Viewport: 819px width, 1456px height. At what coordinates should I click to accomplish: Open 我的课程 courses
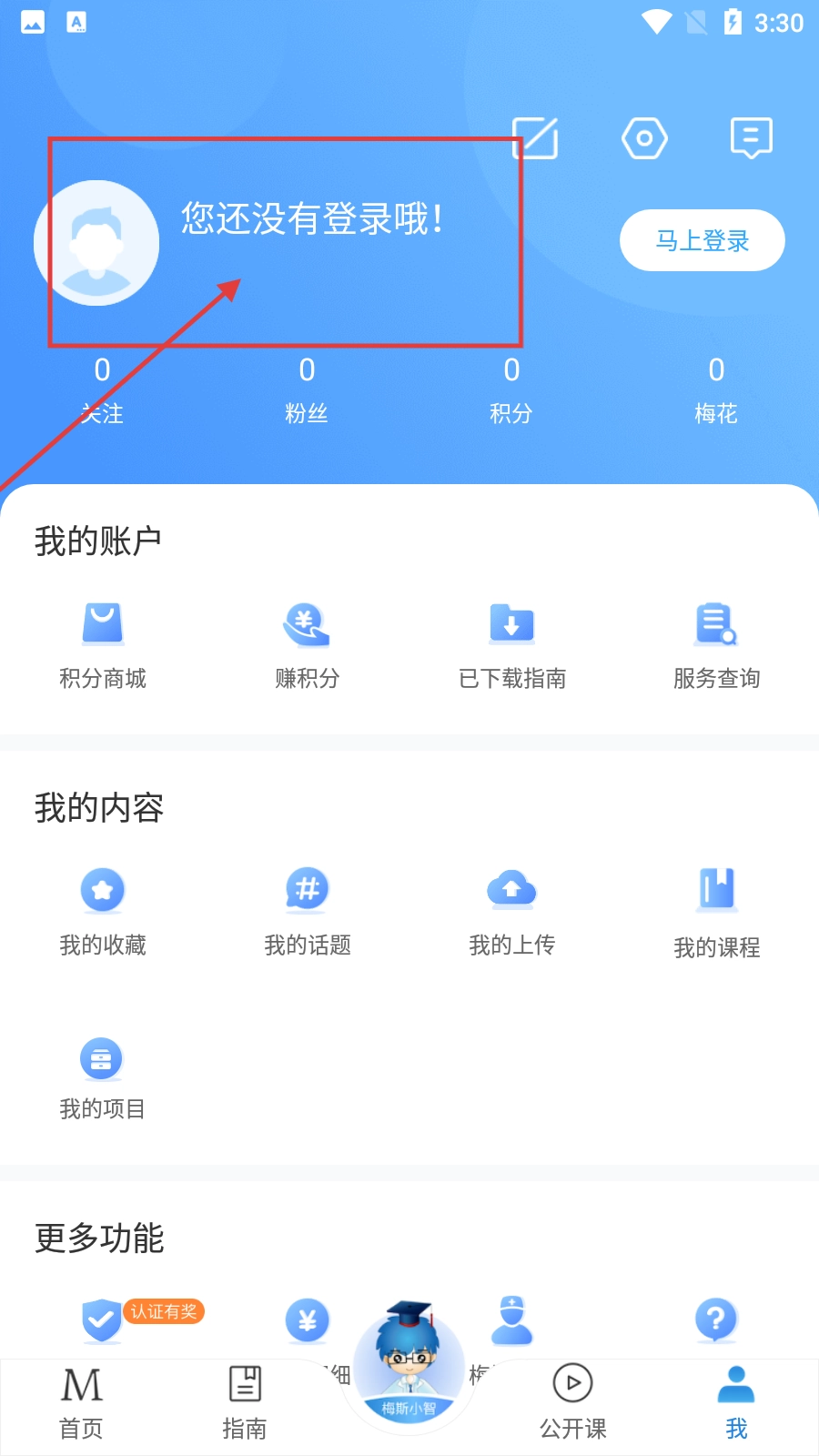coord(716,911)
